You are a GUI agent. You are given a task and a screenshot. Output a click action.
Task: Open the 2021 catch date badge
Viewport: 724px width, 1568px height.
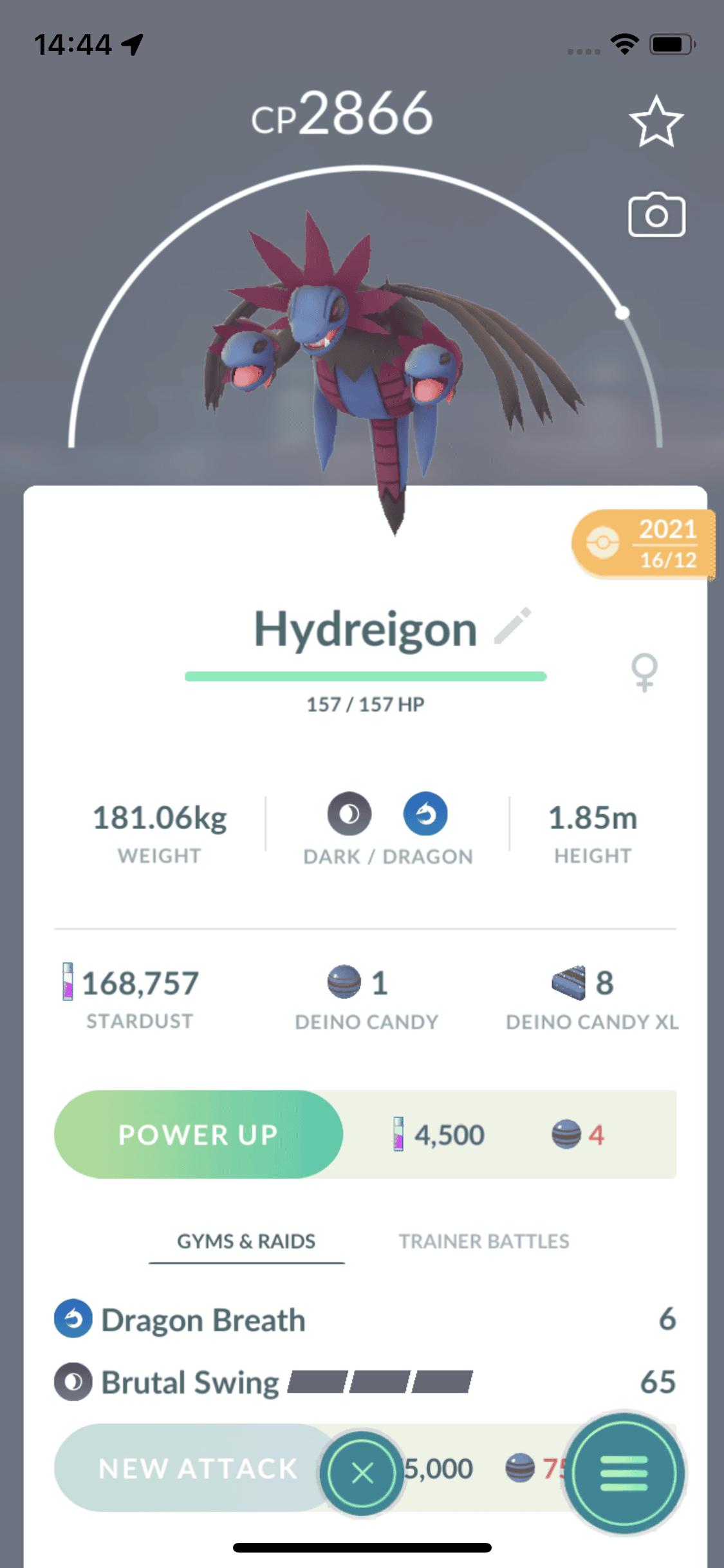click(x=644, y=545)
